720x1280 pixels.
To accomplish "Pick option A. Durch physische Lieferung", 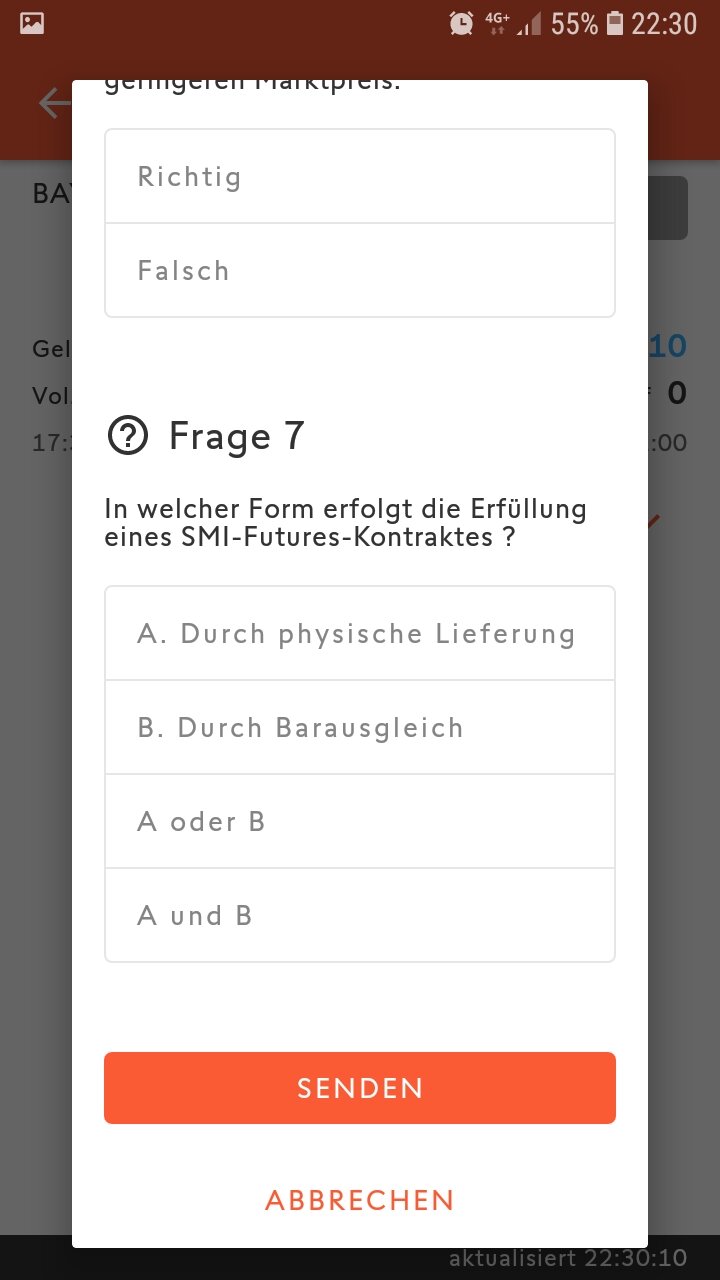I will click(x=359, y=634).
